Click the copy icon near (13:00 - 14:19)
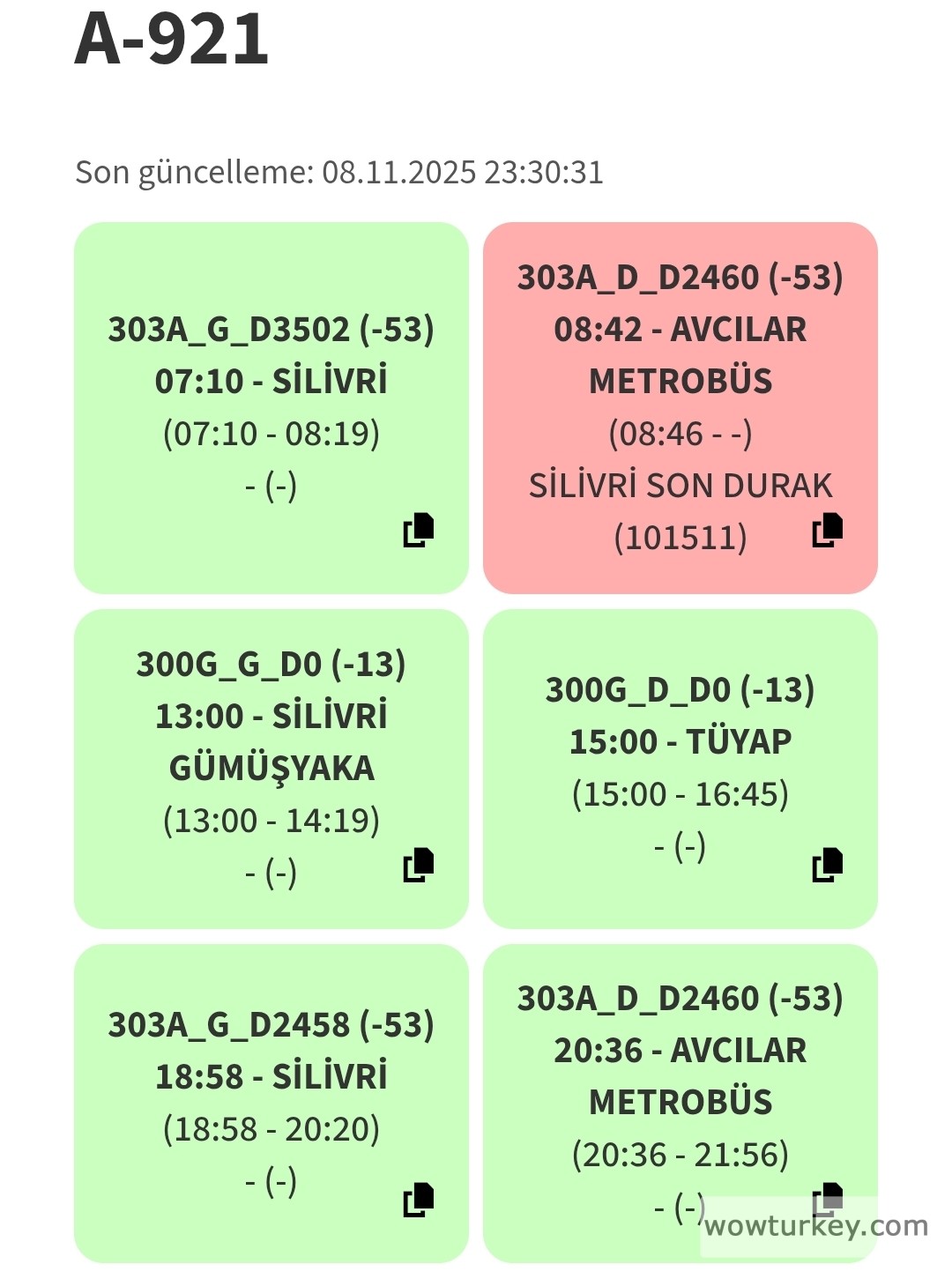952x1279 pixels. coord(420,866)
